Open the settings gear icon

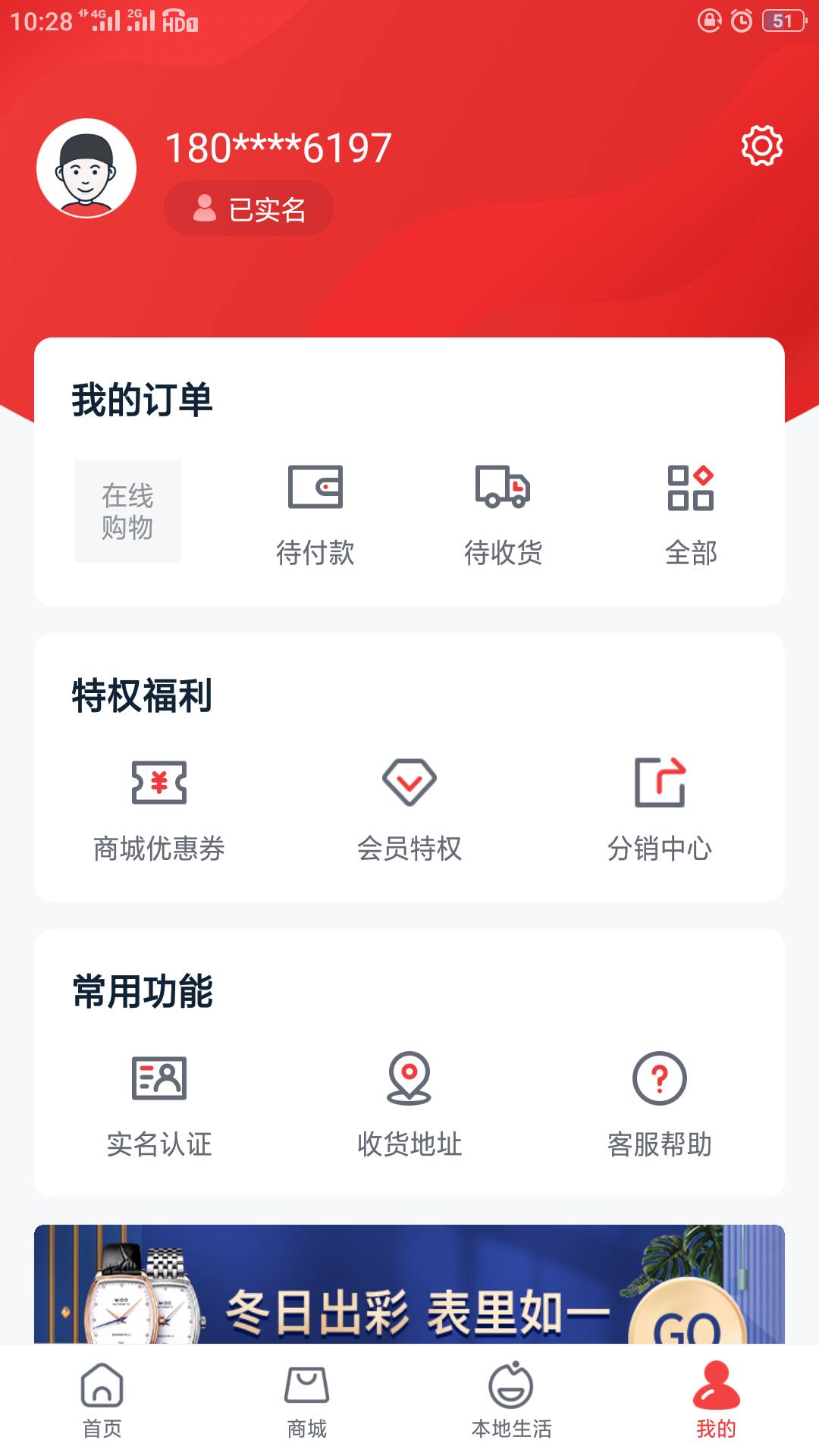pyautogui.click(x=761, y=146)
